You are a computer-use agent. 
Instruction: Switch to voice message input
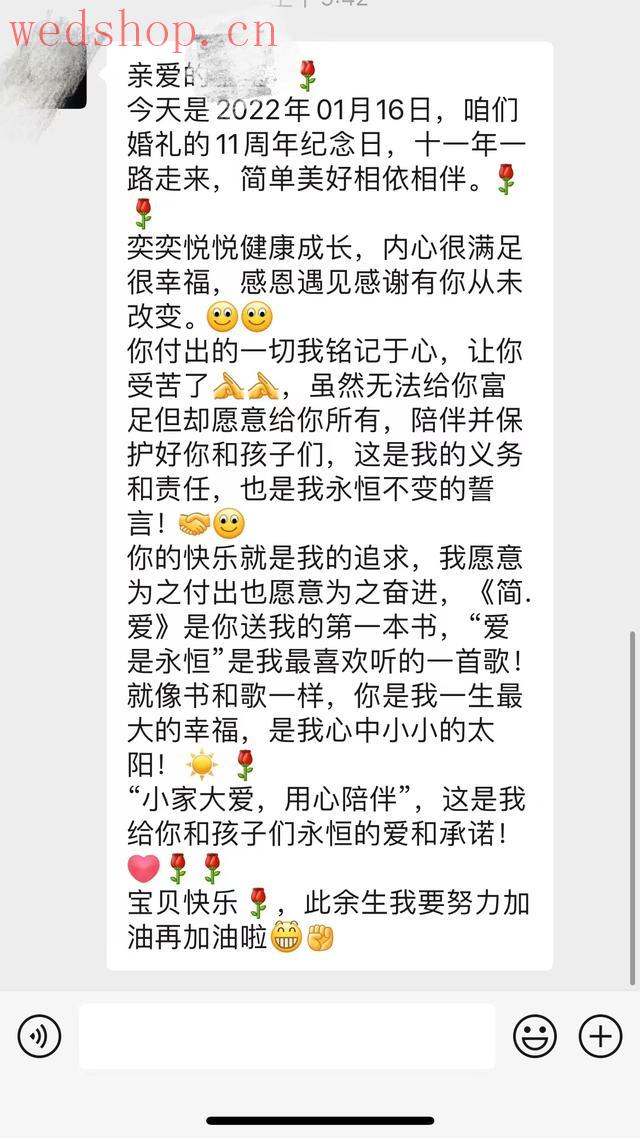pyautogui.click(x=39, y=1037)
